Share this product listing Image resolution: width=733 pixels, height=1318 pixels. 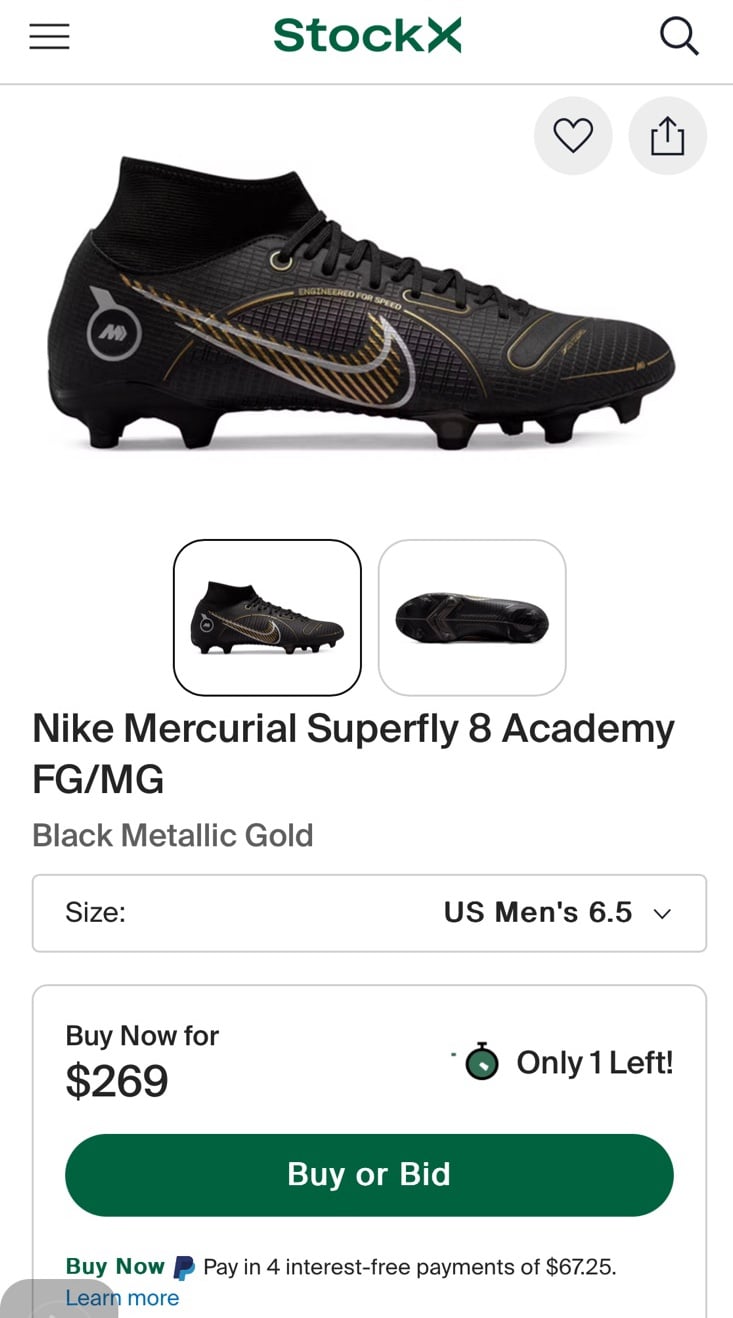pos(667,136)
